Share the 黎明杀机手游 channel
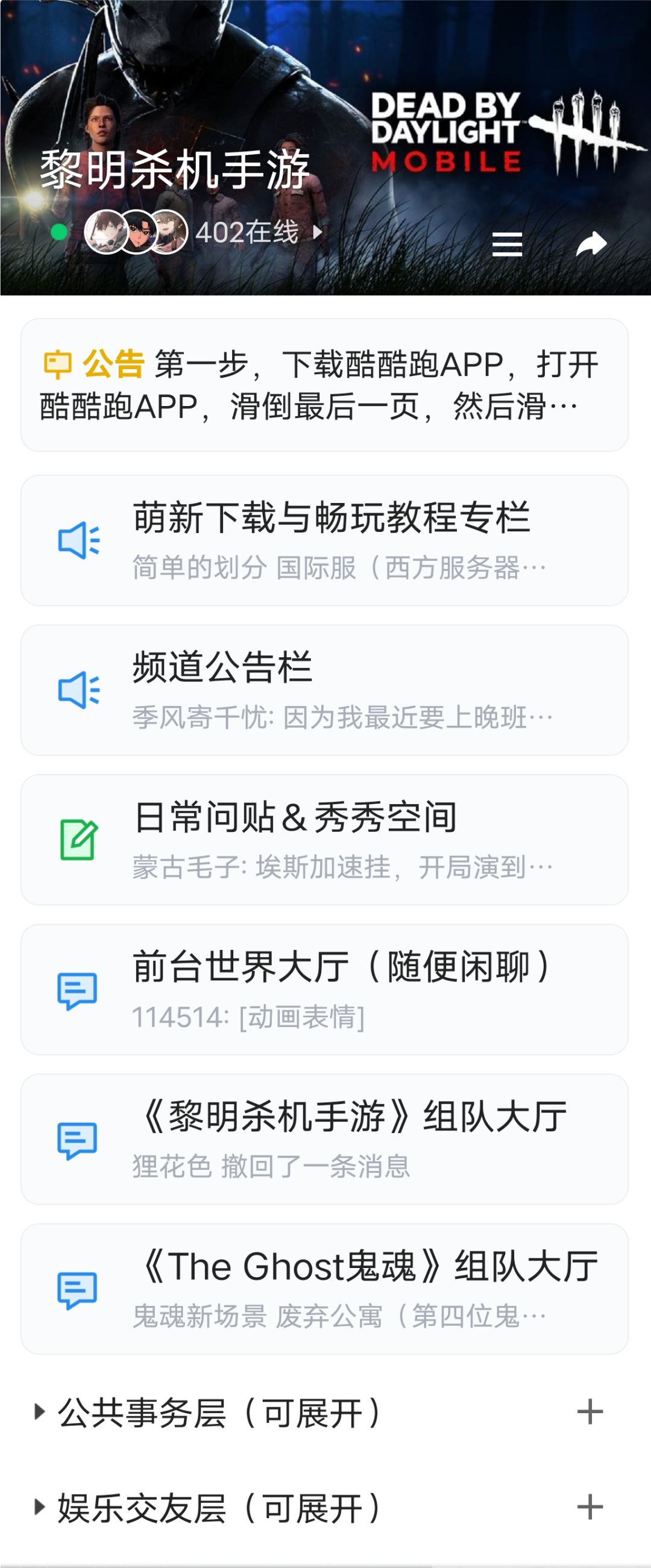 [x=592, y=244]
